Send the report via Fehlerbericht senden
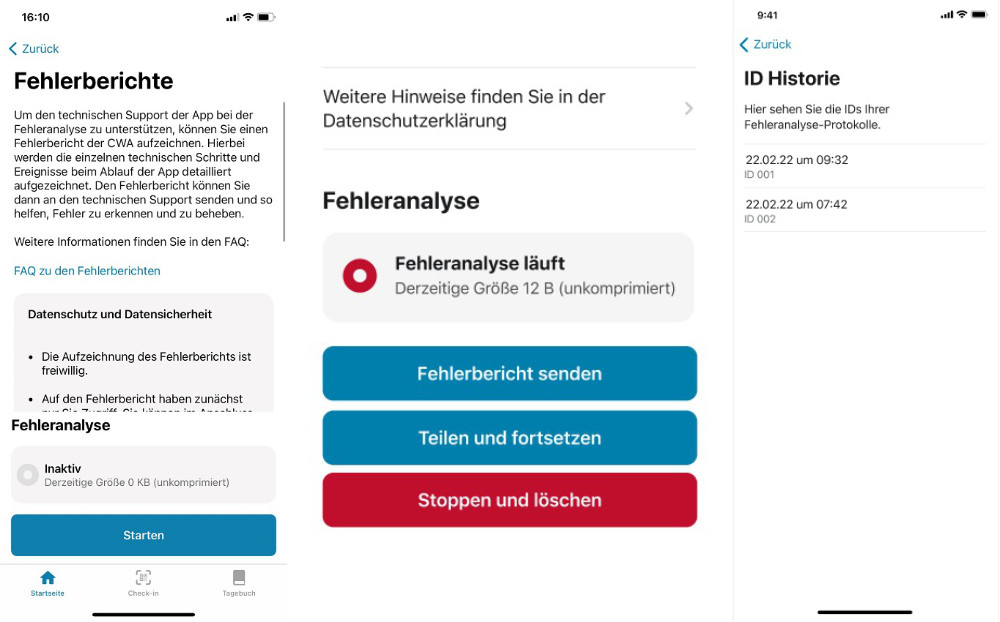The image size is (1000, 622). tap(509, 374)
